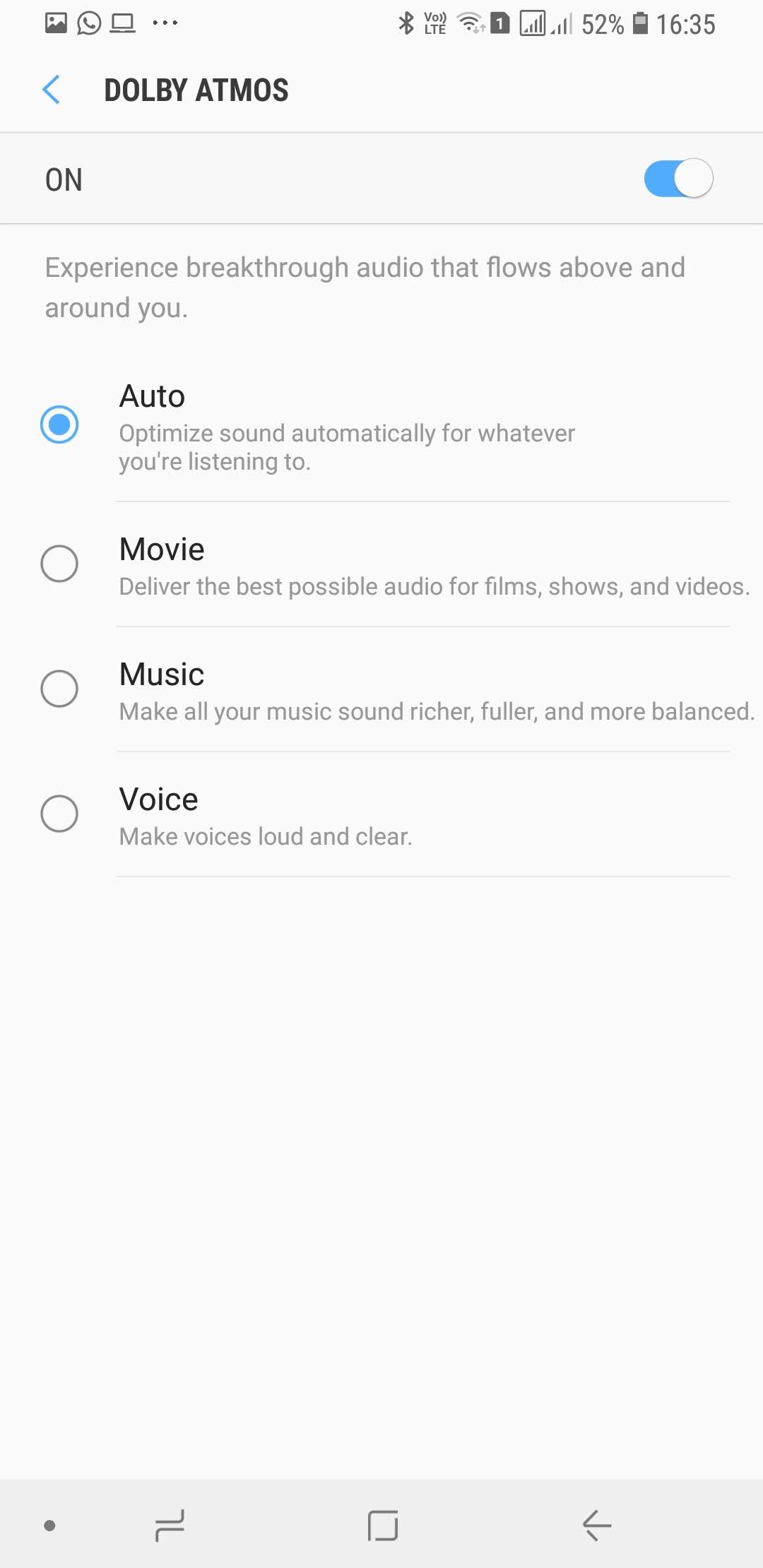Switch to the Music sound profile
Image resolution: width=763 pixels, height=1568 pixels.
59,689
